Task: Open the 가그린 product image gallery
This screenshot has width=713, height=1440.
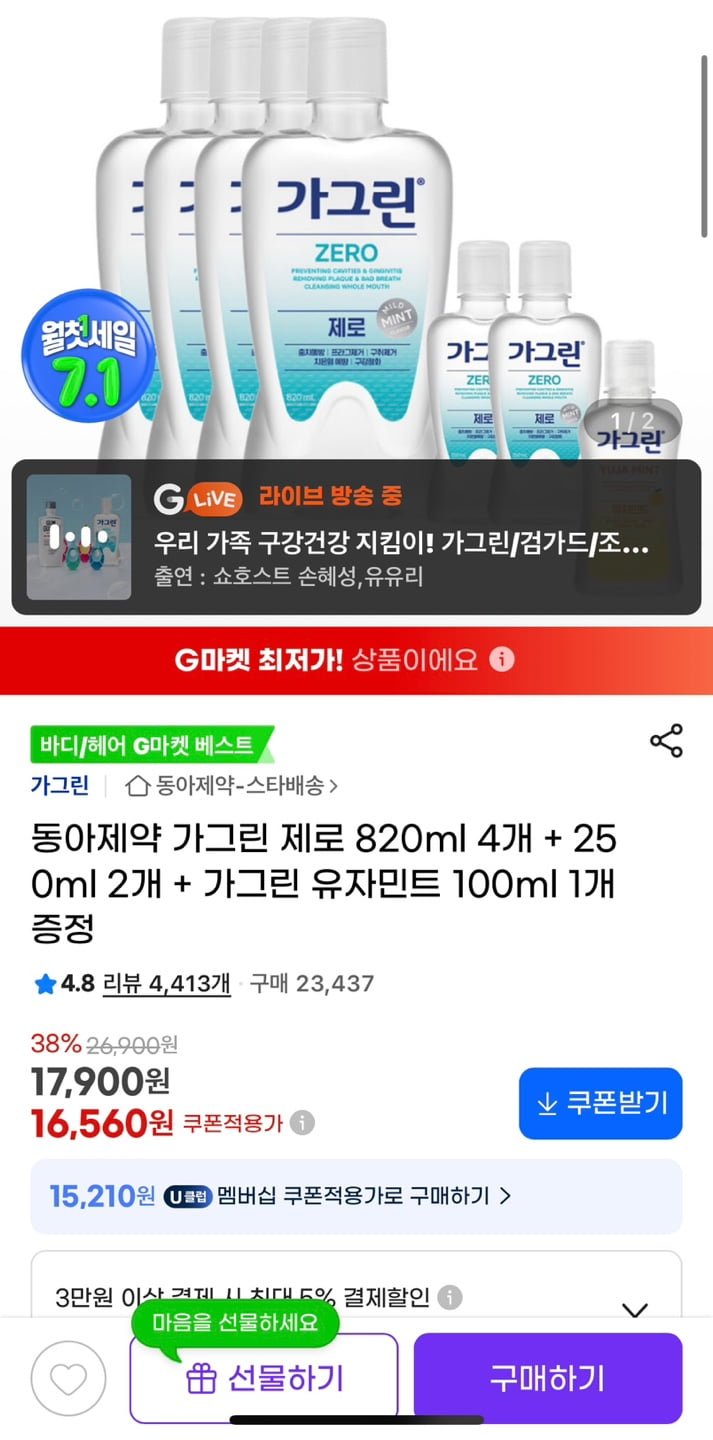Action: (x=356, y=230)
